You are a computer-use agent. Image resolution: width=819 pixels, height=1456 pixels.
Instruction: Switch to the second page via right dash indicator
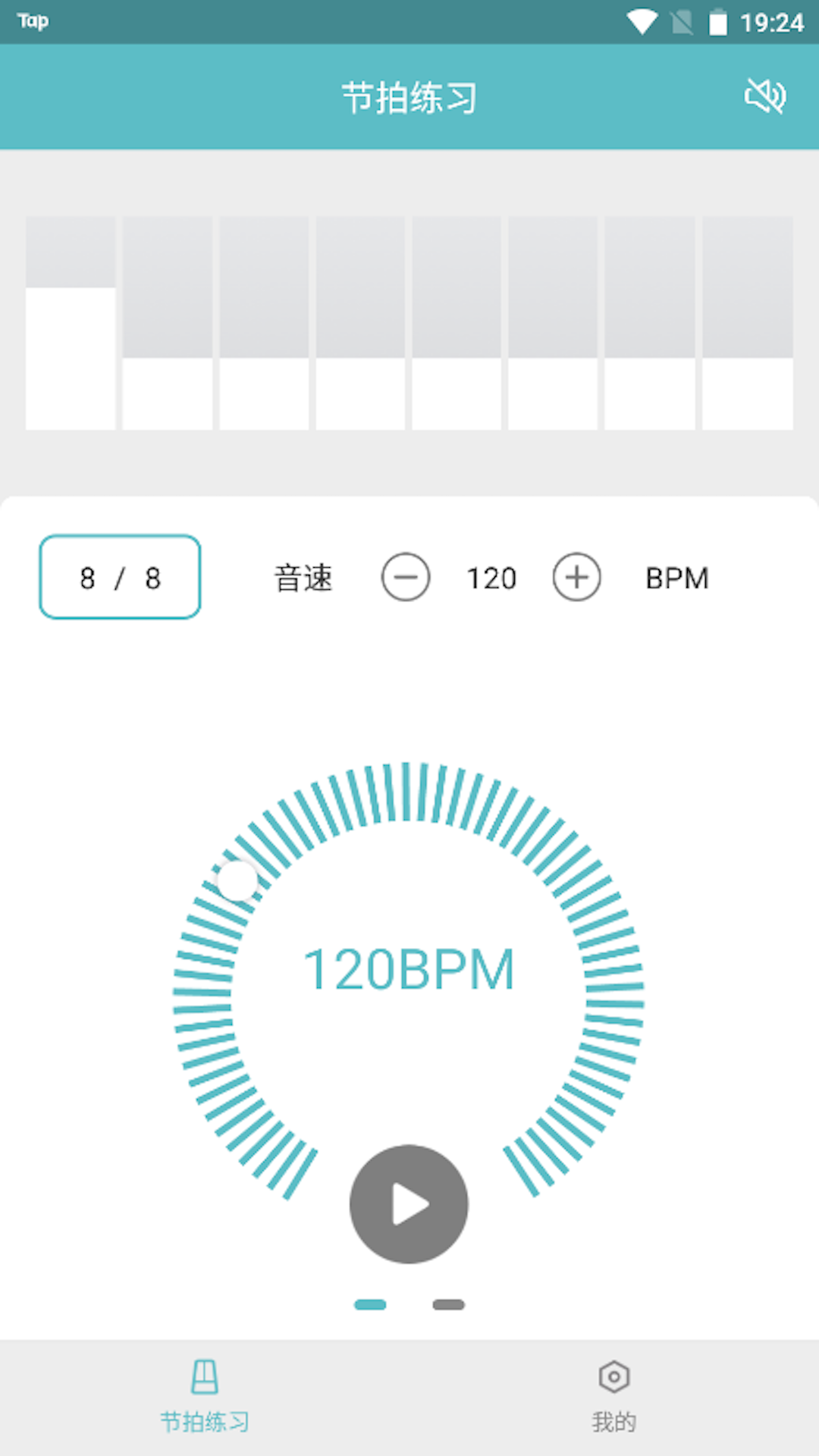point(448,1304)
